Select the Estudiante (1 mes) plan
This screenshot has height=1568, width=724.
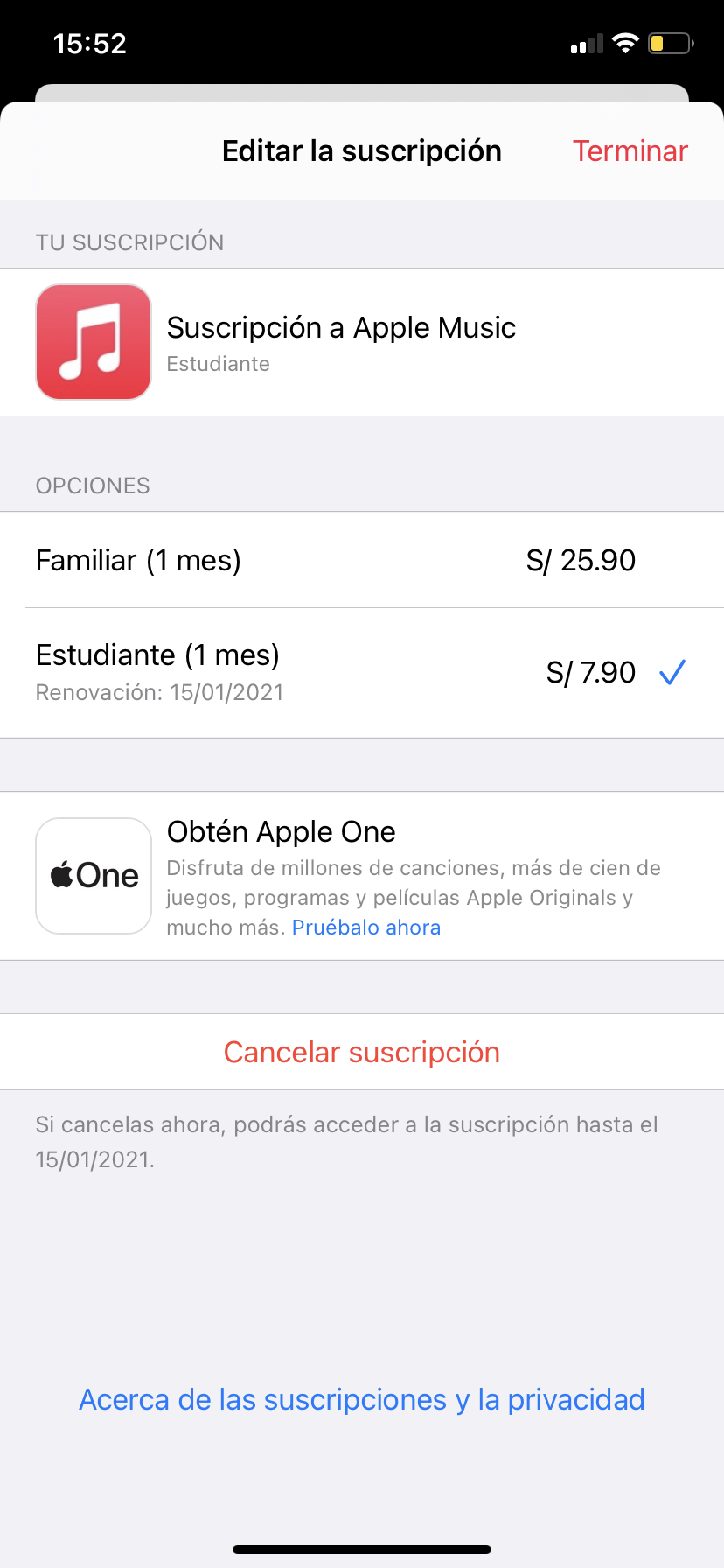point(362,672)
